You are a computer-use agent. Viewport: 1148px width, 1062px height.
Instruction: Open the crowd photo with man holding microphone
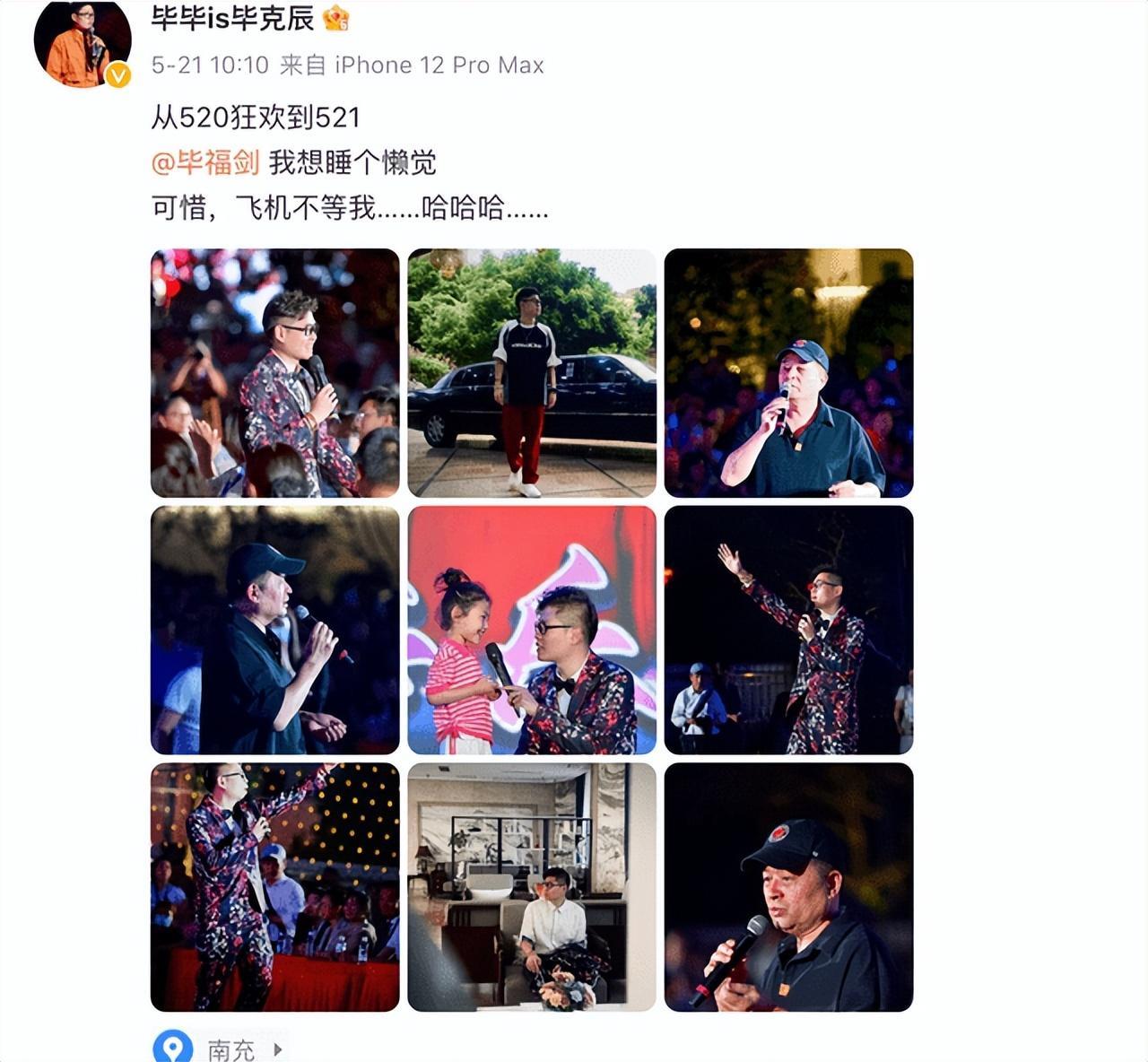coord(274,372)
